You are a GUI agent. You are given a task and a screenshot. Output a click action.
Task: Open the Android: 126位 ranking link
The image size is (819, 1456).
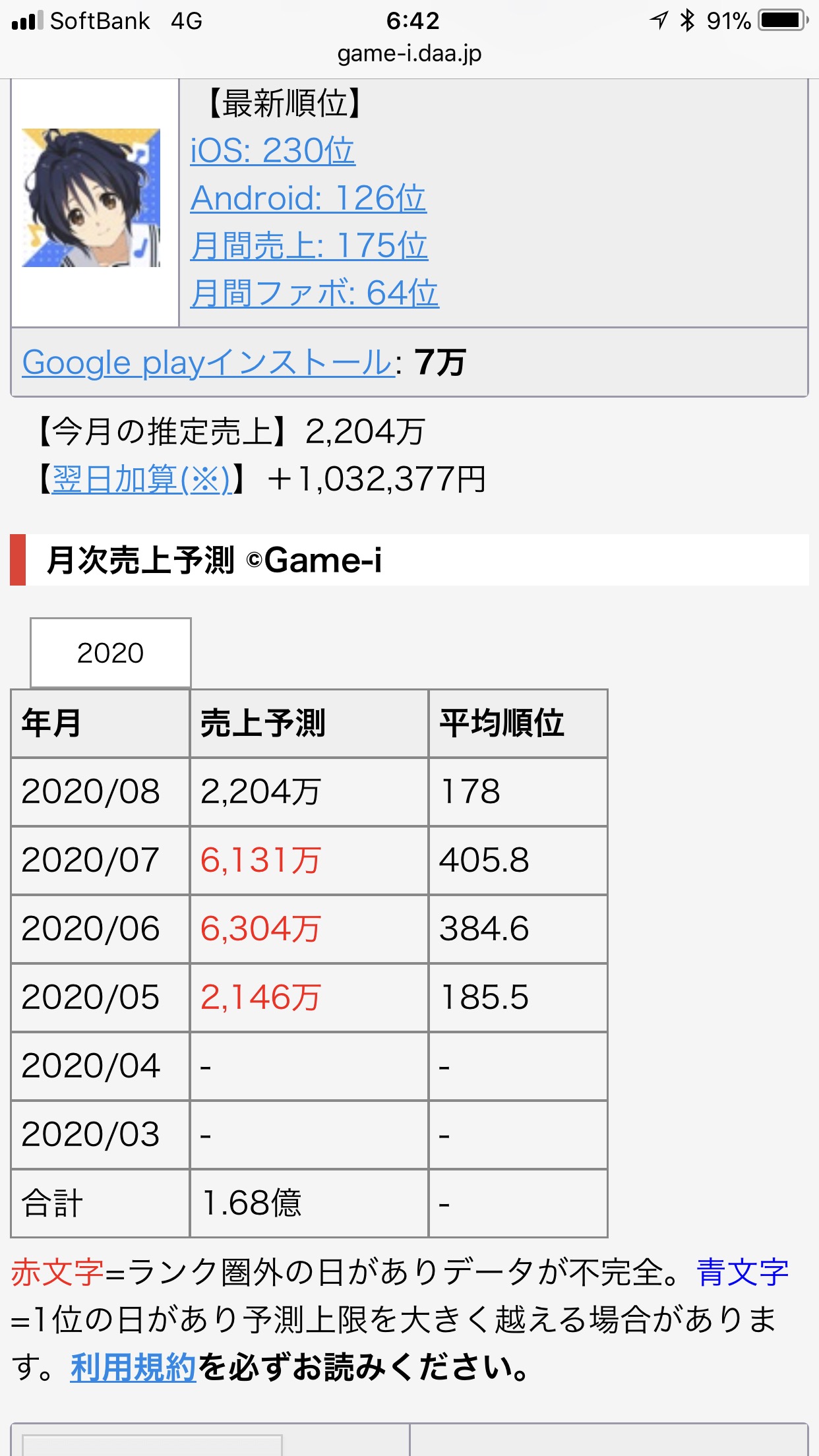click(308, 198)
